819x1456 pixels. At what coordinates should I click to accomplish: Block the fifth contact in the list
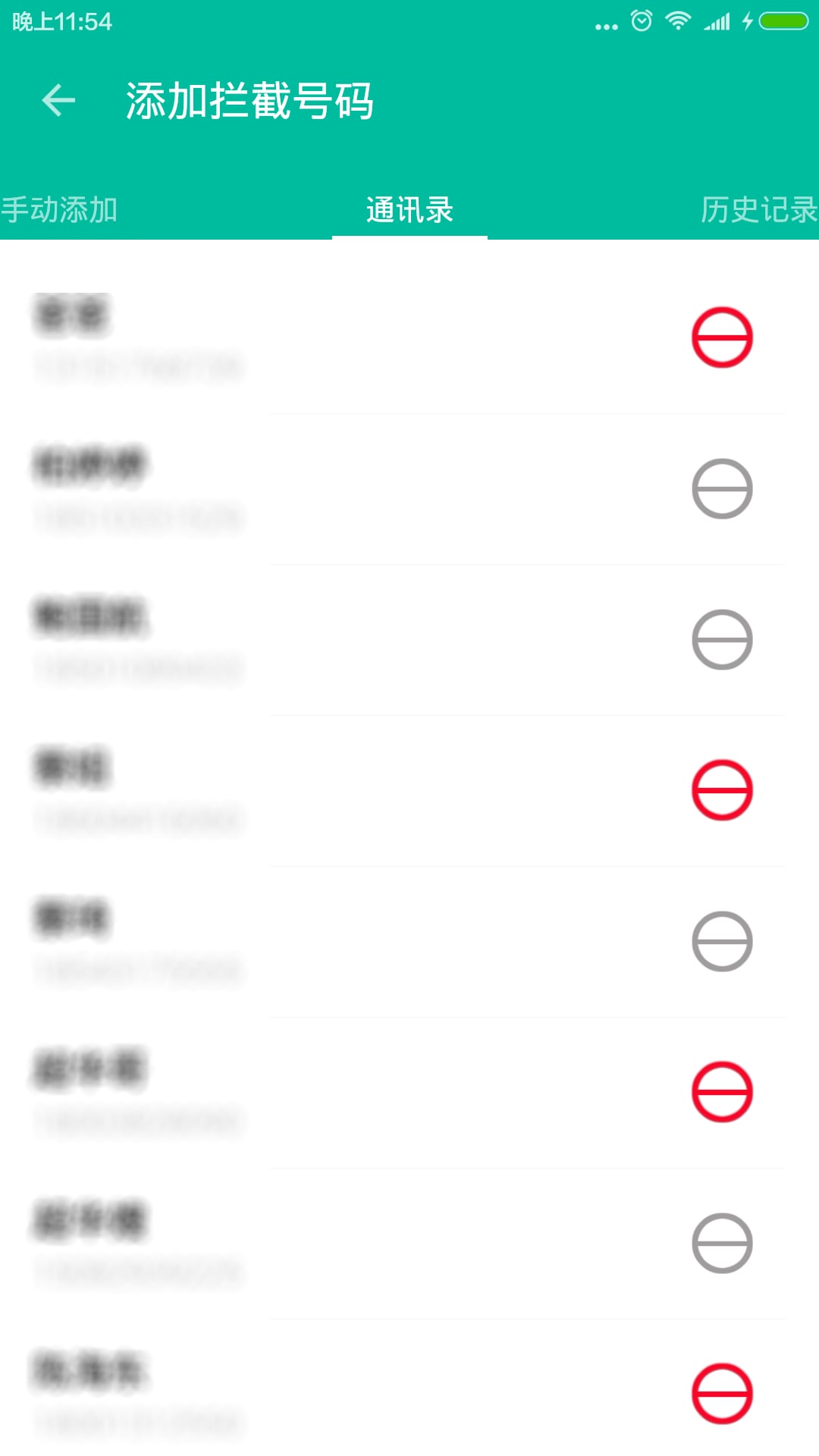pos(722,943)
